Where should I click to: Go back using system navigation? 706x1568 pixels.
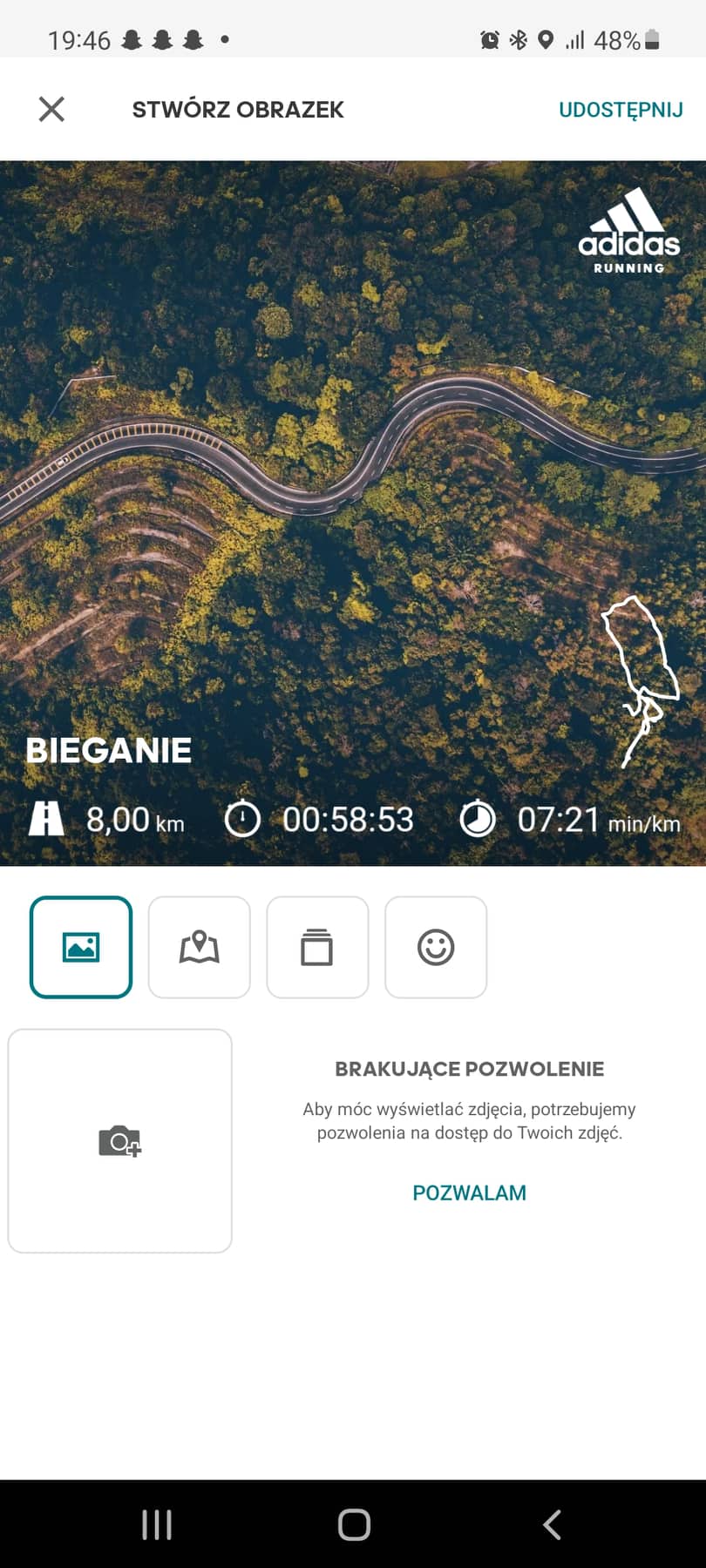[x=552, y=1524]
